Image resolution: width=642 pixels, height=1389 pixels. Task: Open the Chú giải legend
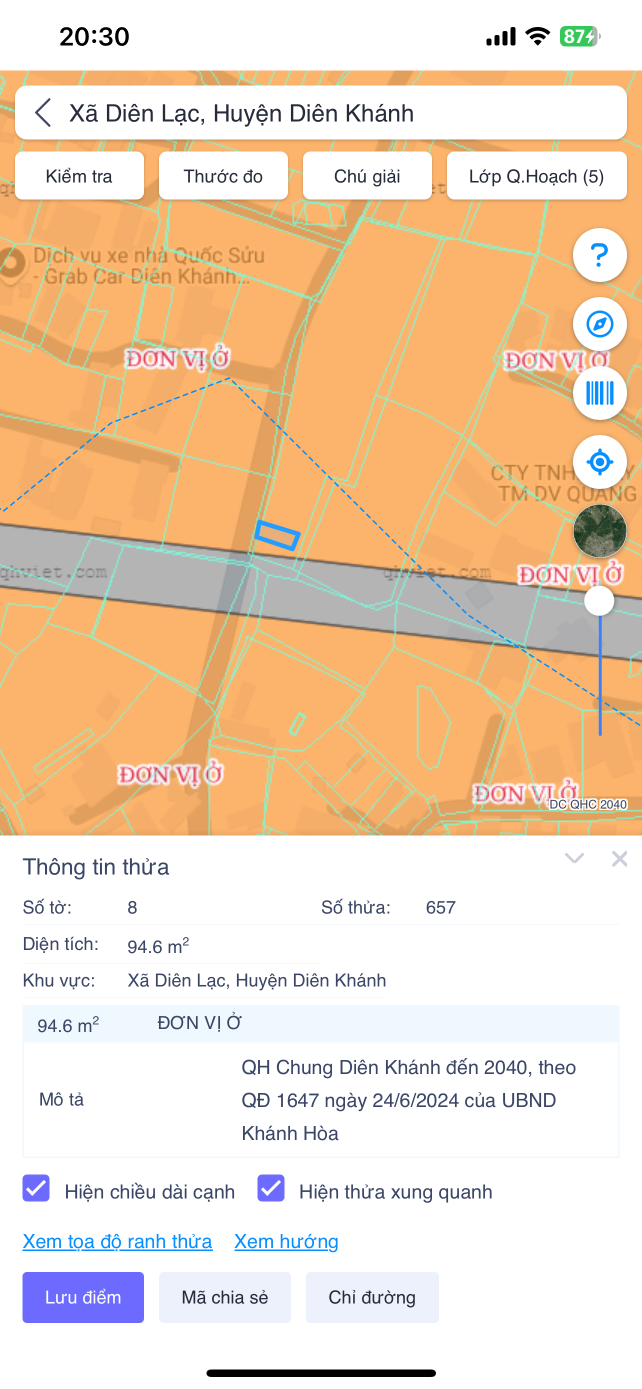click(367, 176)
